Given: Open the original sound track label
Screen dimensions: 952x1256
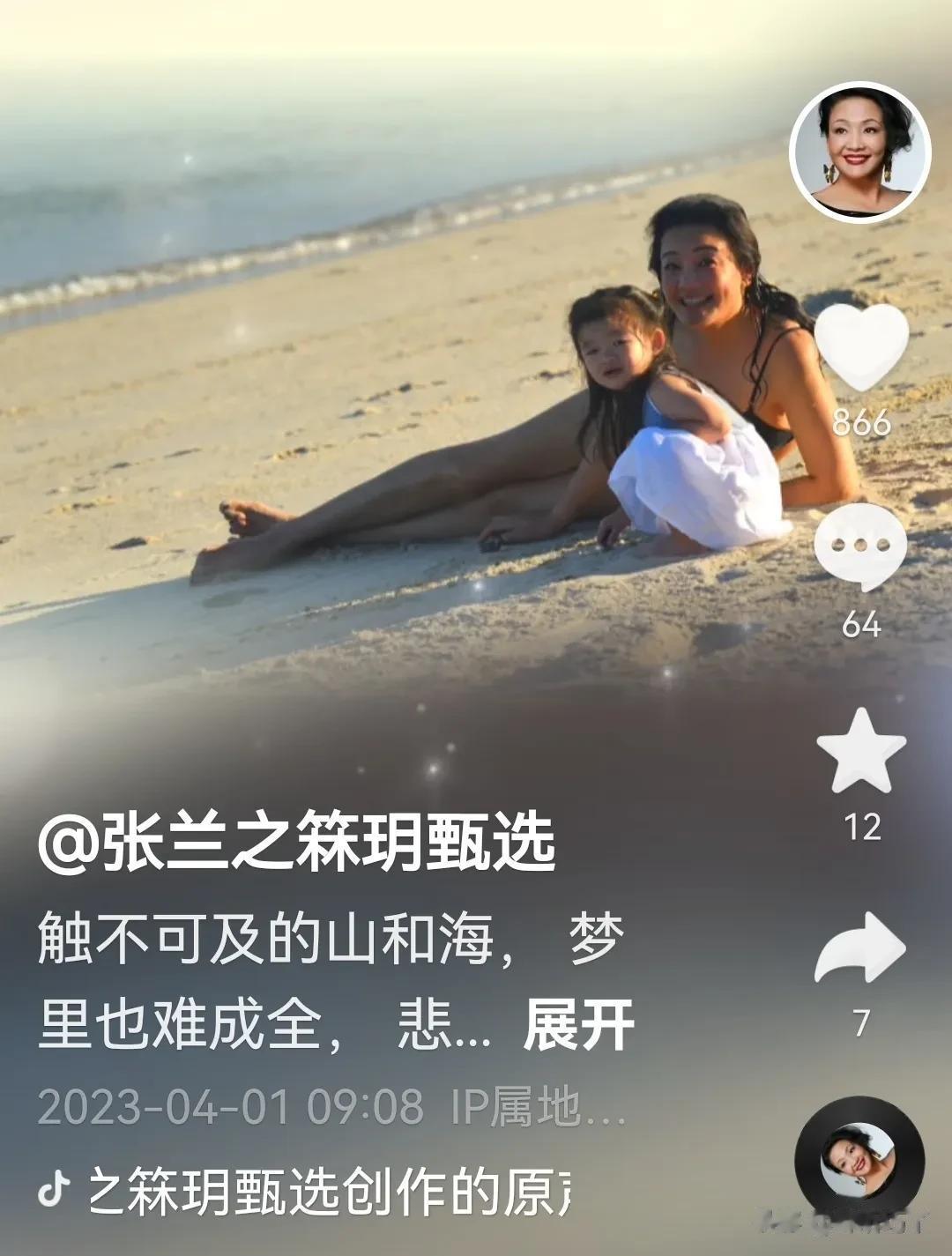Looking at the screenshot, I should (x=328, y=1192).
